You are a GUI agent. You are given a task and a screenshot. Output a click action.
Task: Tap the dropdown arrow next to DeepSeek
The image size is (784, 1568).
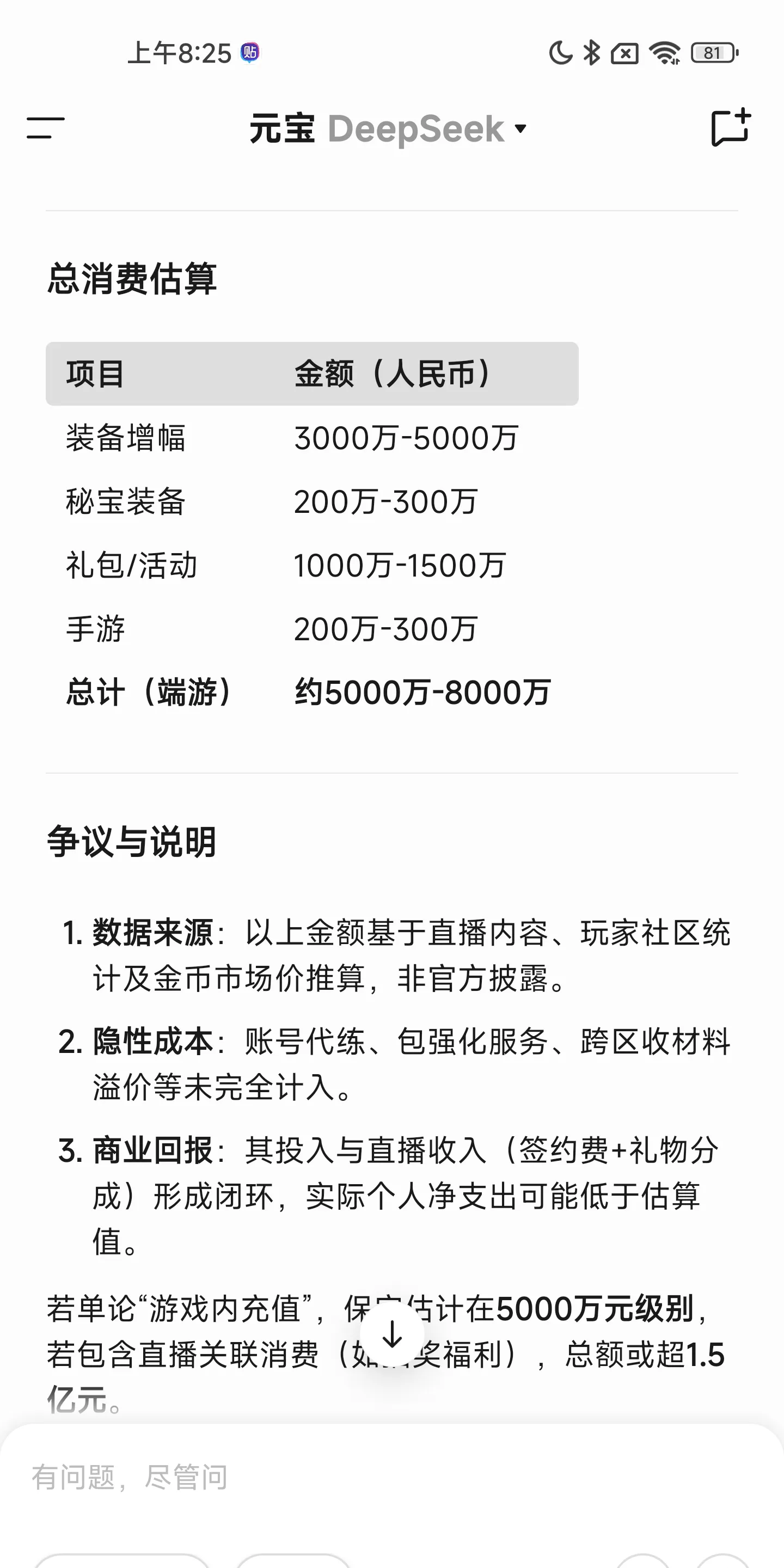(x=521, y=130)
